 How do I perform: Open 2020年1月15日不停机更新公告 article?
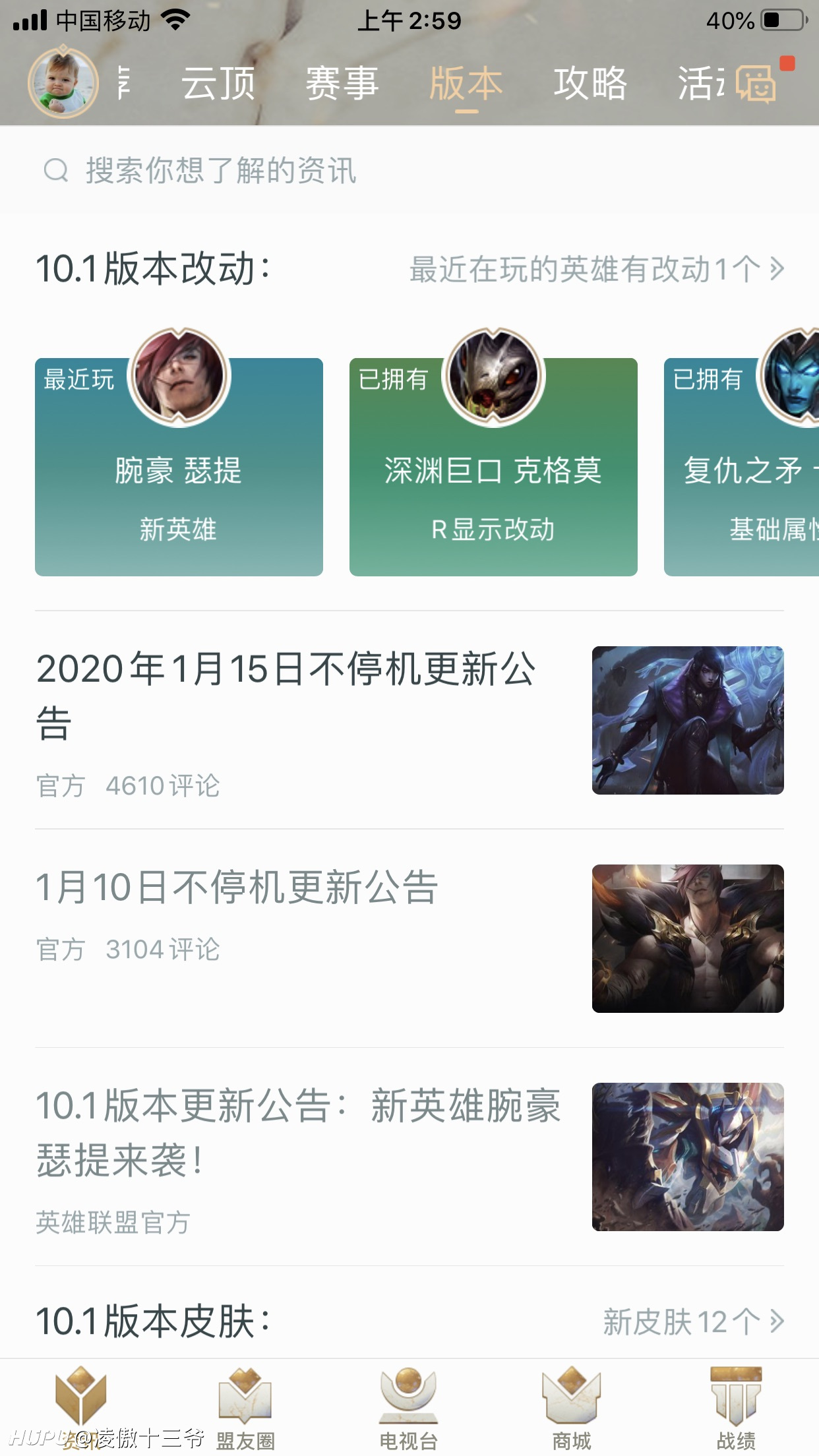(x=409, y=720)
